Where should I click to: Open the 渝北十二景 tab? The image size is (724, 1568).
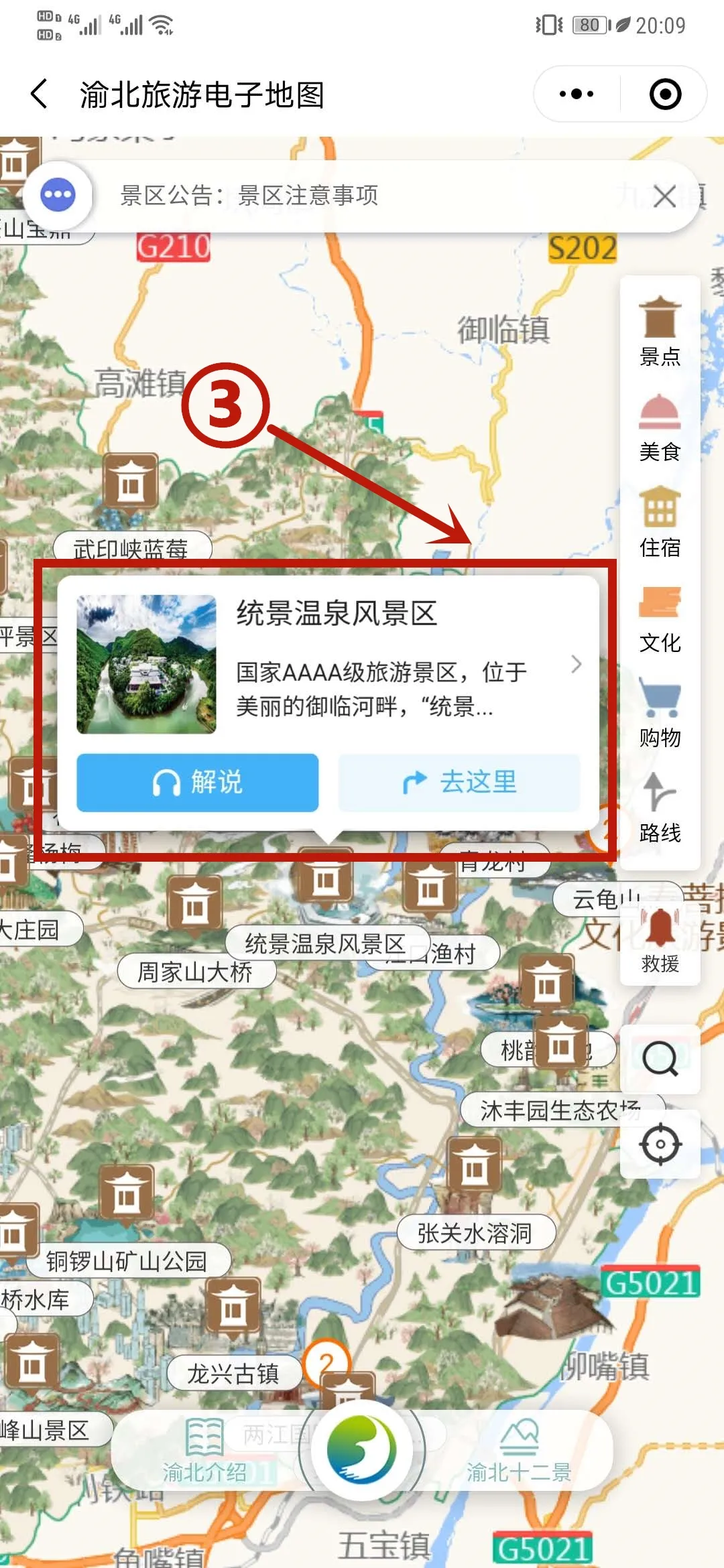[x=519, y=1451]
